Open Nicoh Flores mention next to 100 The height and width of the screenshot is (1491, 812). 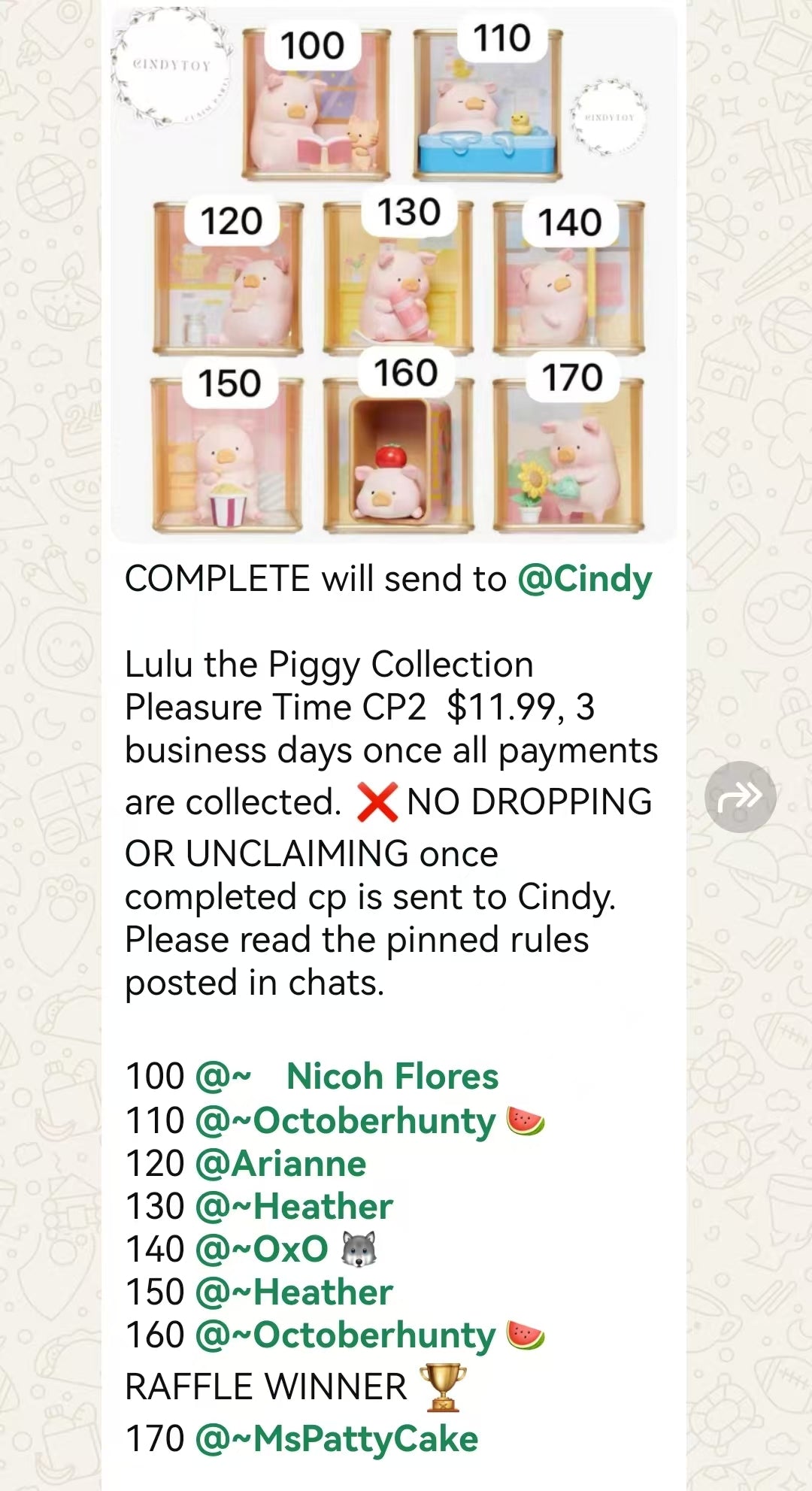(x=347, y=1077)
